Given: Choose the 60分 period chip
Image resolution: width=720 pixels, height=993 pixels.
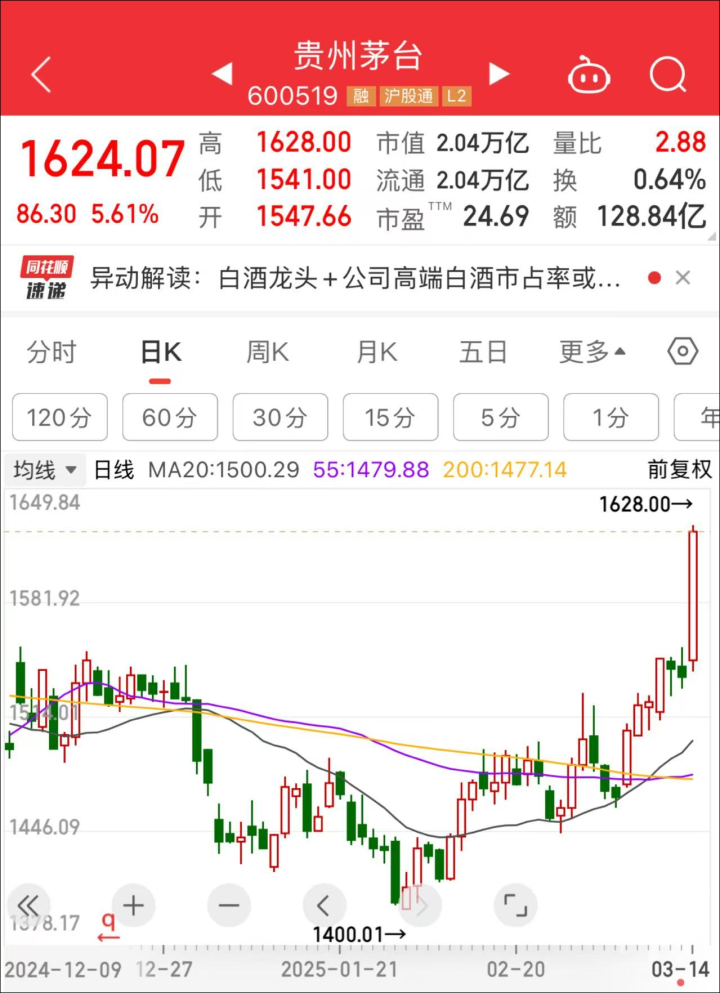Looking at the screenshot, I should coord(169,417).
